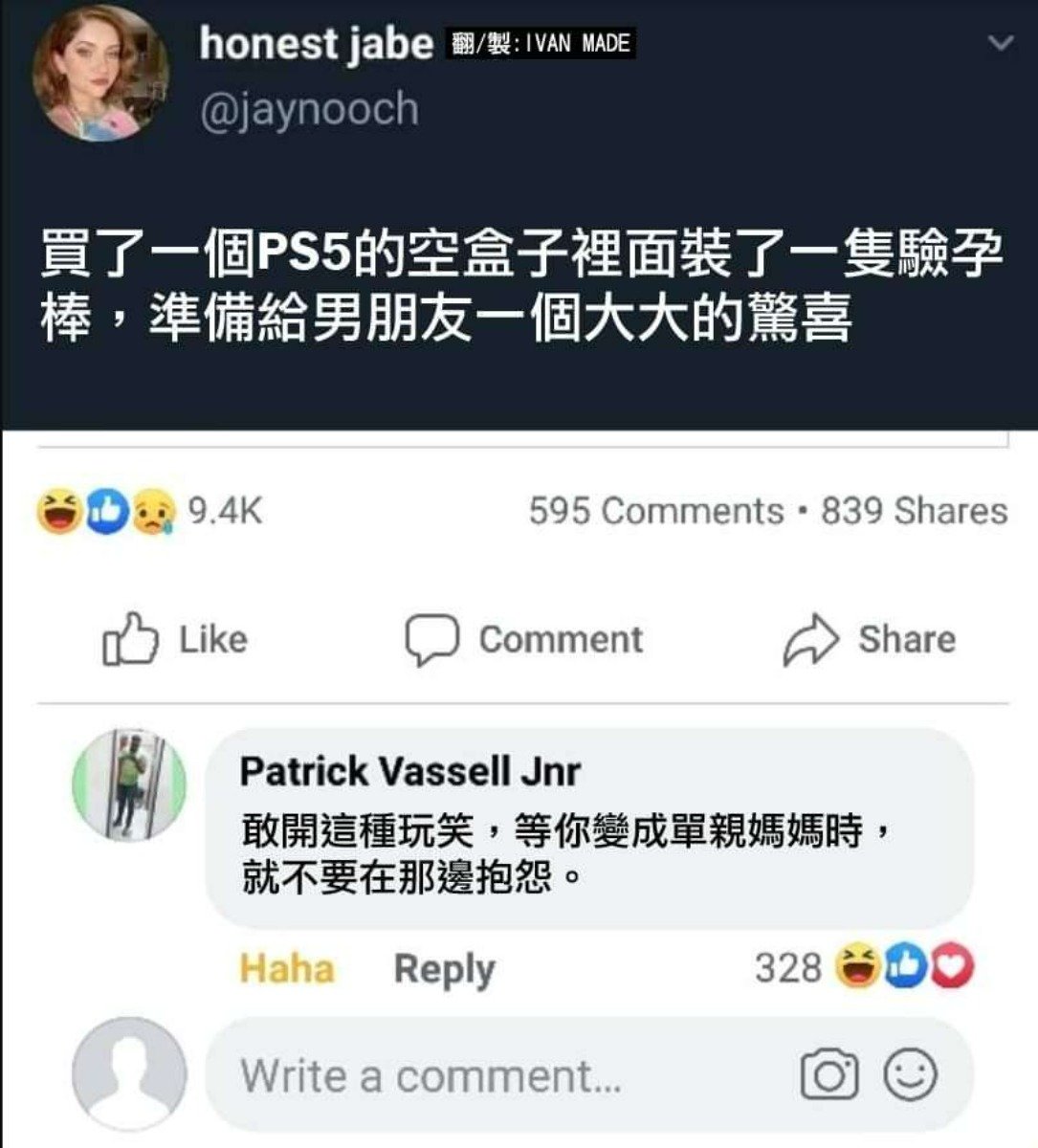The image size is (1038, 1148).
Task: Open the 595 Comments list
Action: 656,511
